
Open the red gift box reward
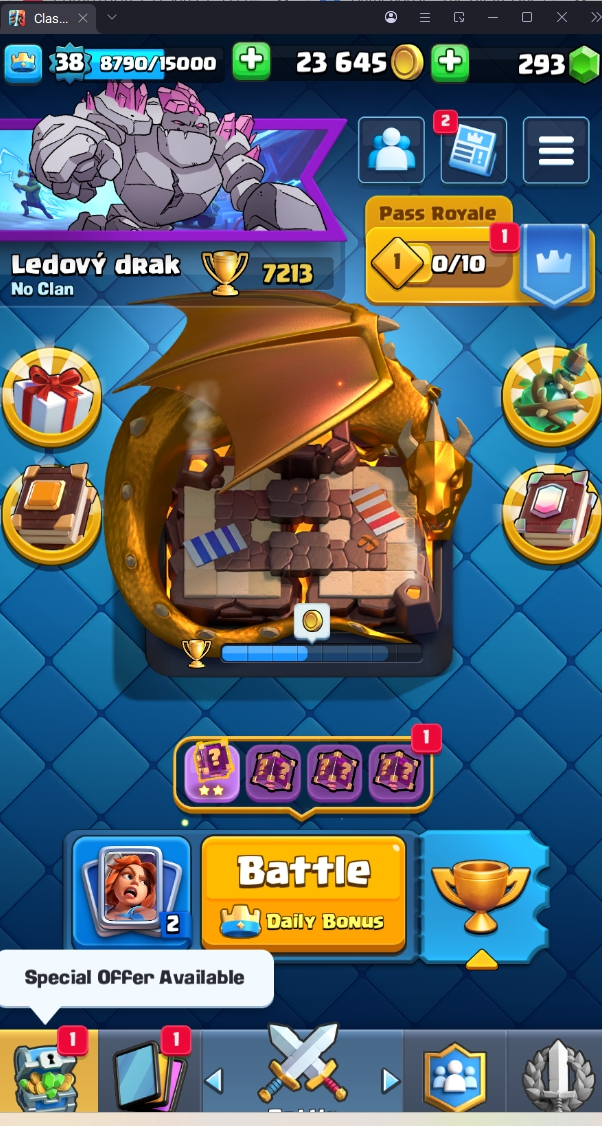pyautogui.click(x=52, y=397)
